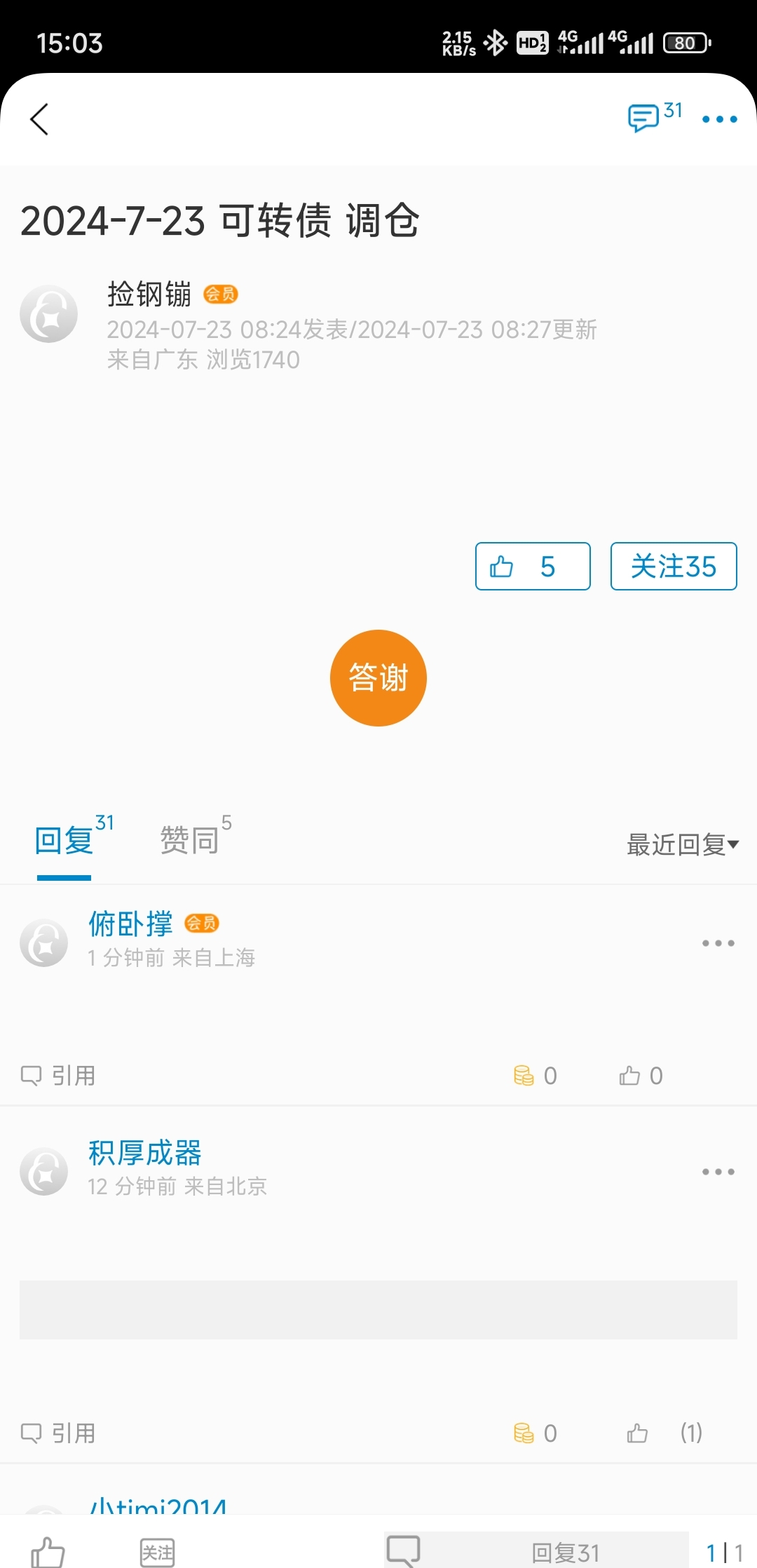
Task: Like the post with 5 likes
Action: click(532, 566)
